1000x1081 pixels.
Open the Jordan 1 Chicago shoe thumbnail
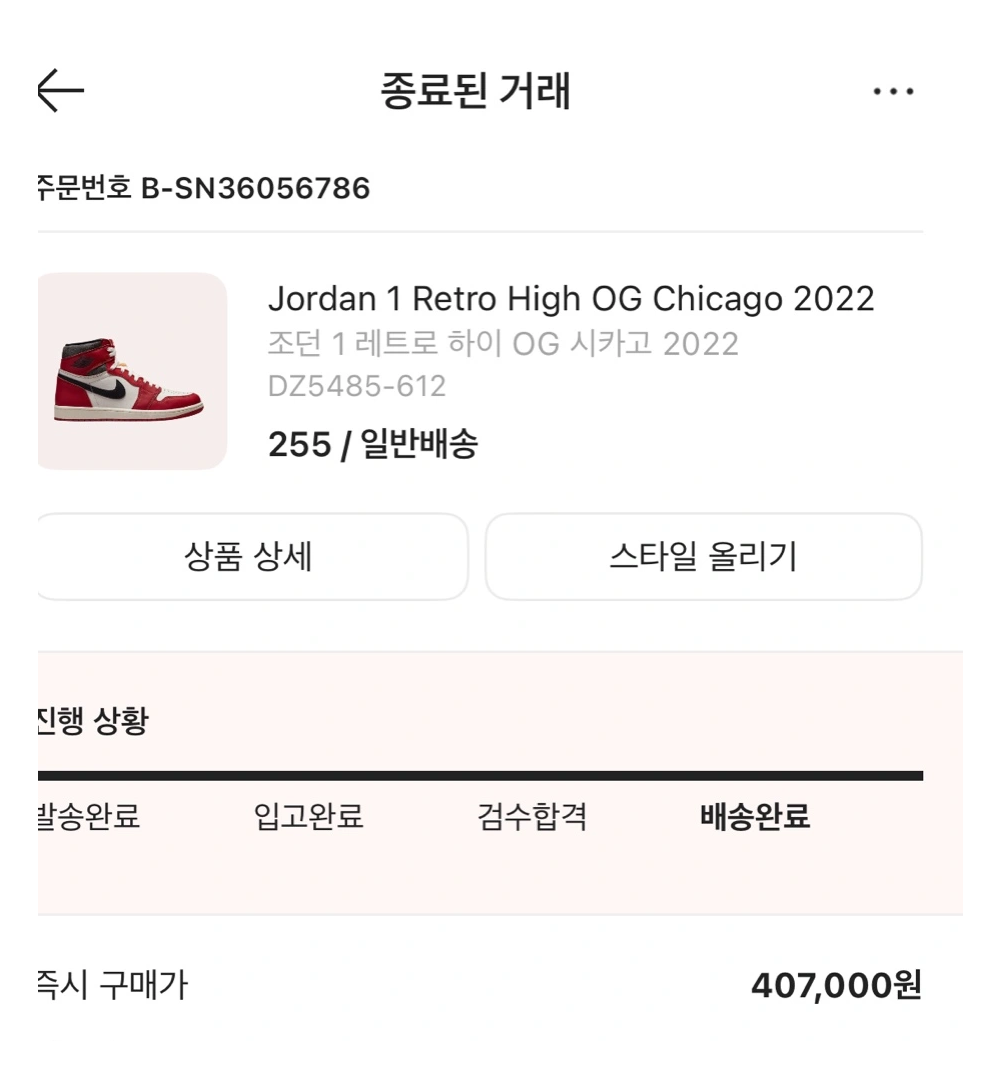pyautogui.click(x=132, y=371)
